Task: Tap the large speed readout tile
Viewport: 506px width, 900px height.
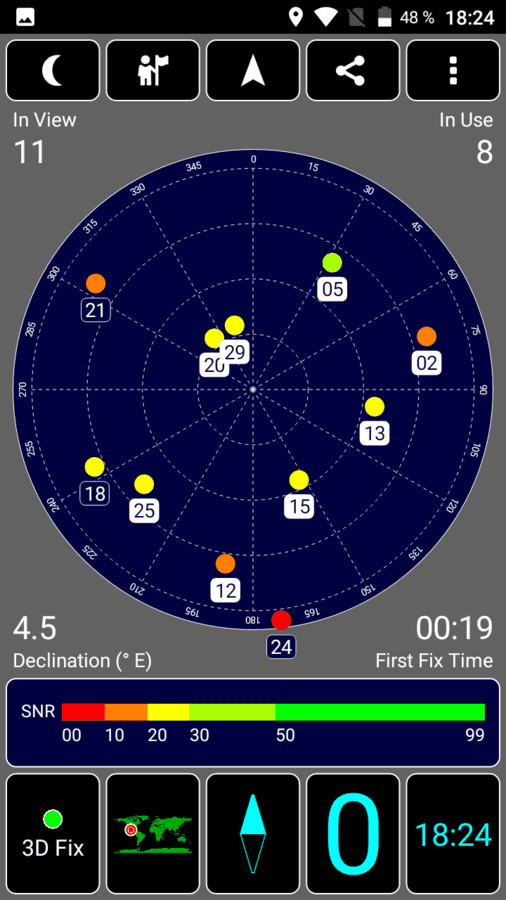Action: coord(353,833)
